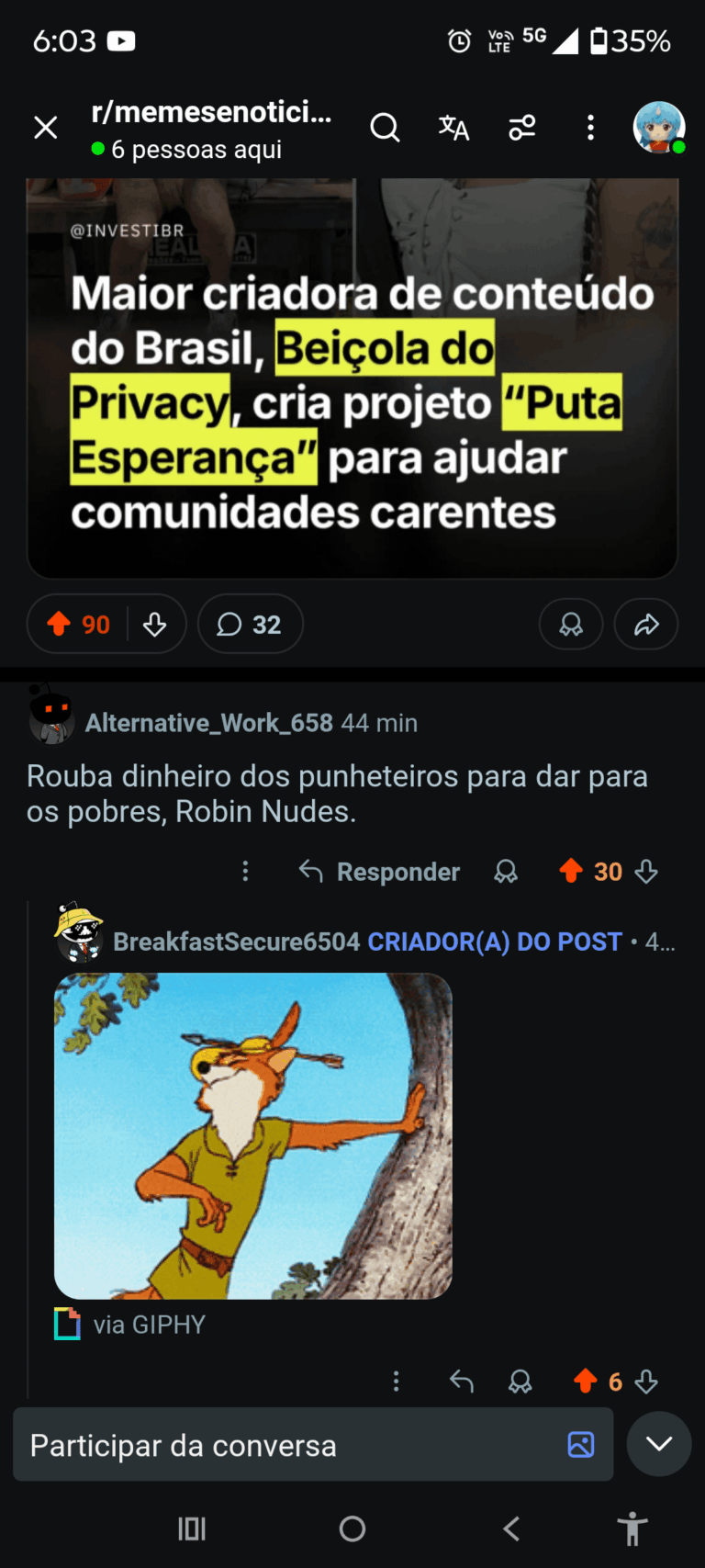Screen dimensions: 705x1568
Task: Tap the translate icon in top bar
Action: (x=453, y=128)
